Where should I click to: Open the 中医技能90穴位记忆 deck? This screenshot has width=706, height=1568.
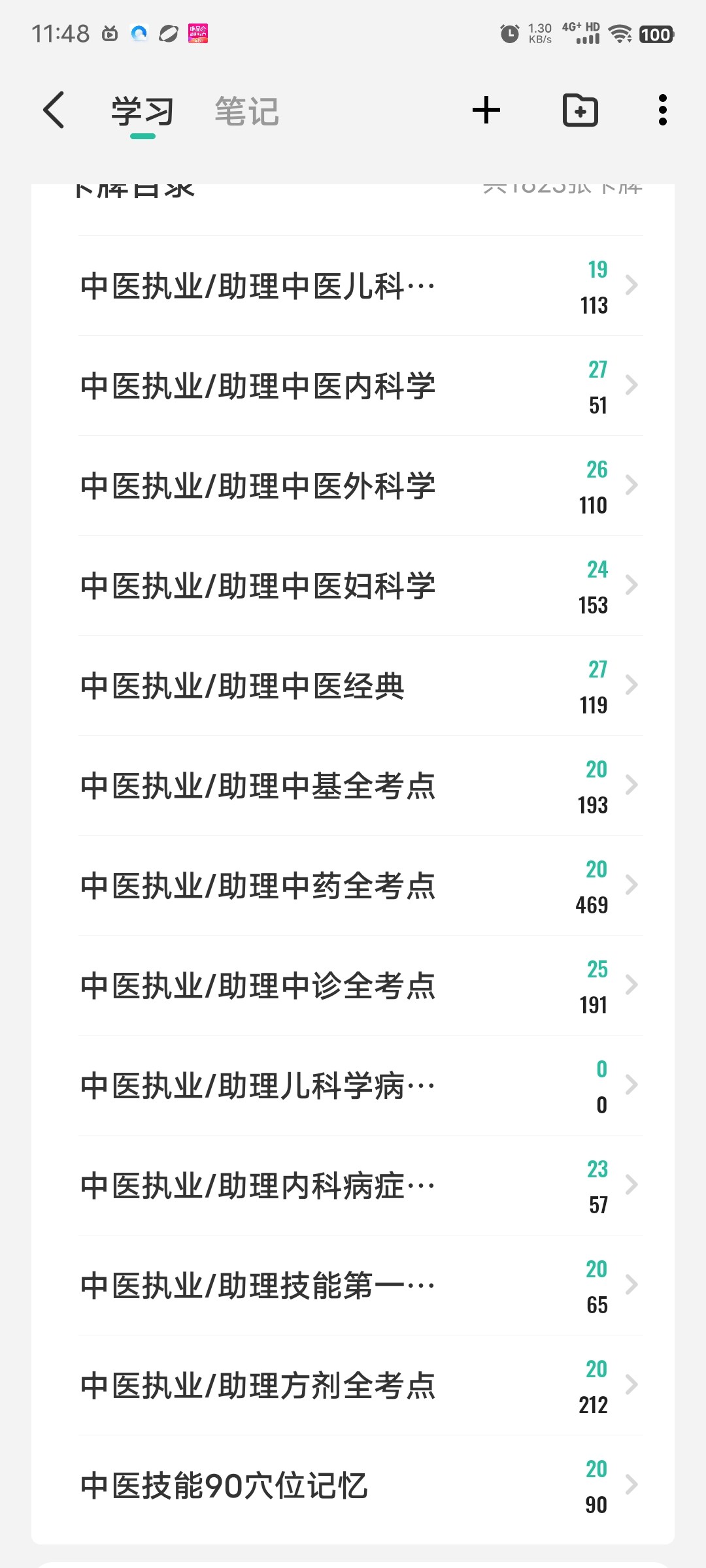click(361, 1485)
